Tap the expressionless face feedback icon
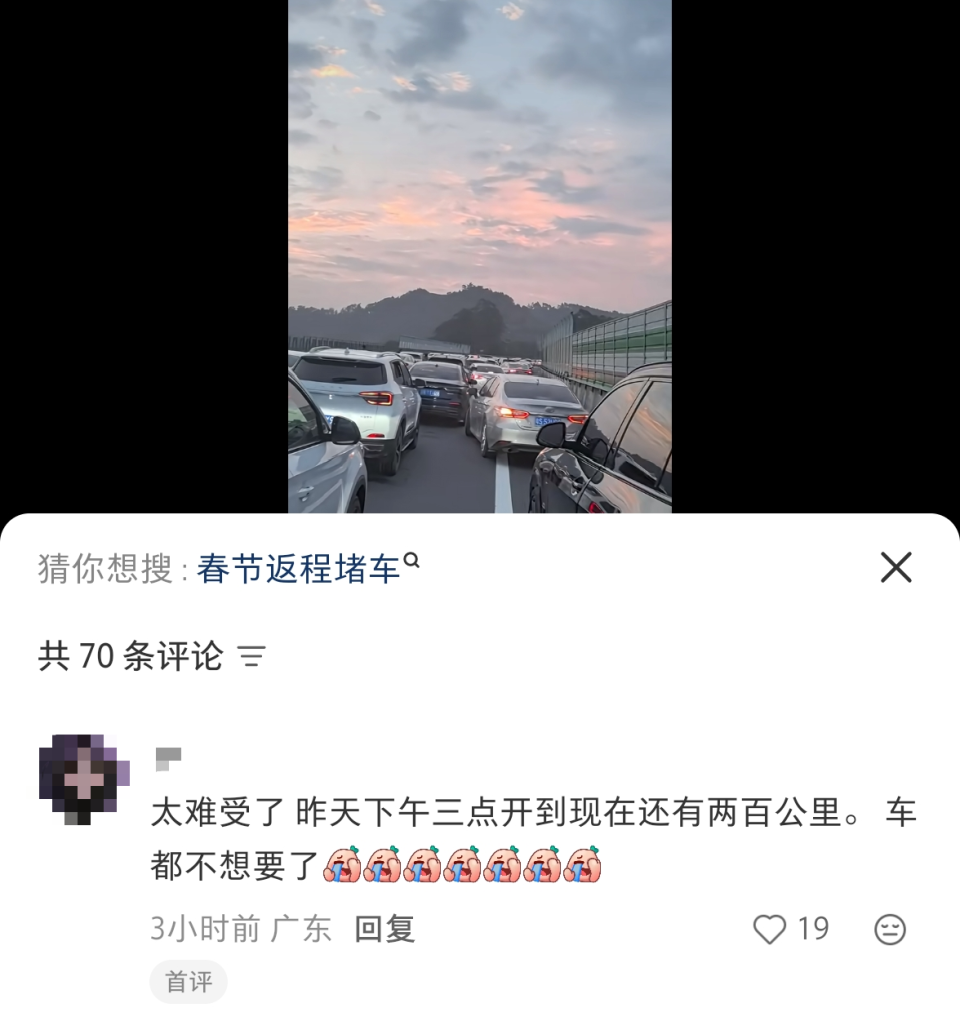 (891, 930)
